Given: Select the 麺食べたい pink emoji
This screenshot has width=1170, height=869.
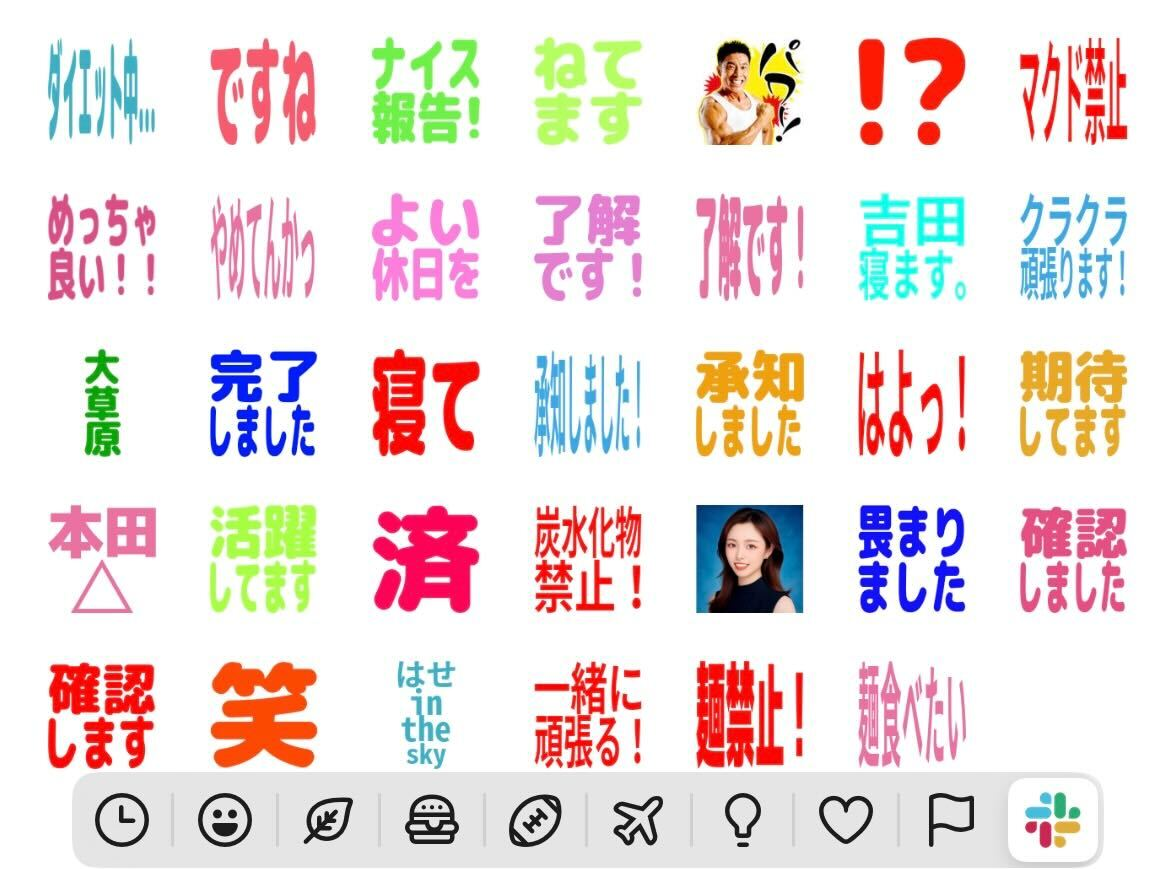Looking at the screenshot, I should [x=911, y=713].
